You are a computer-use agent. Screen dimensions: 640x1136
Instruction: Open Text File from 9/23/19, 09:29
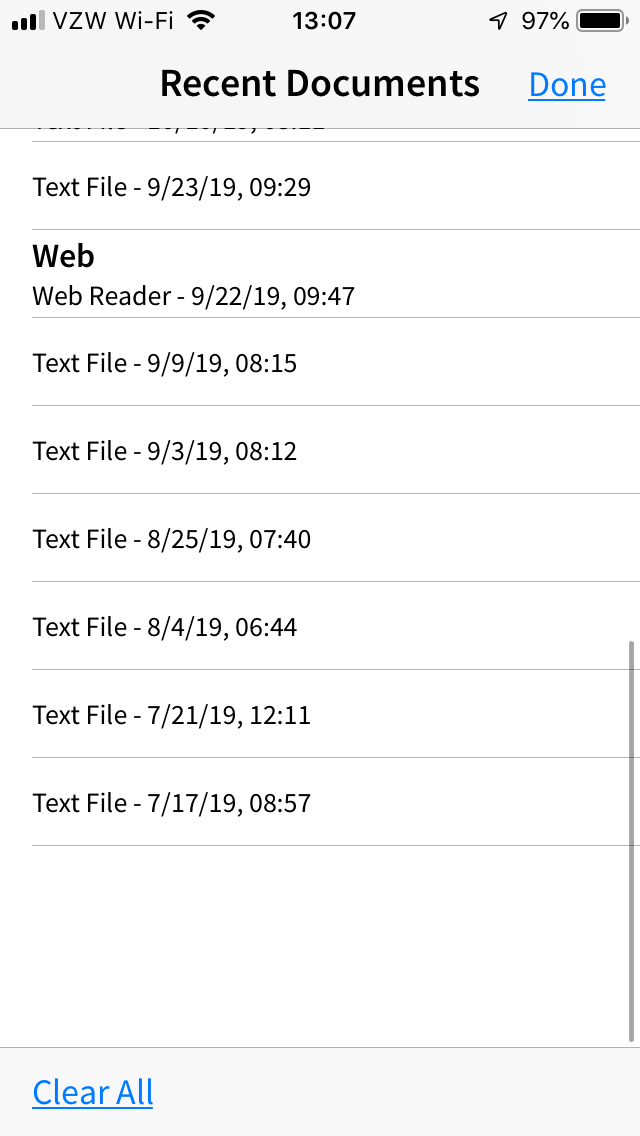pyautogui.click(x=320, y=186)
